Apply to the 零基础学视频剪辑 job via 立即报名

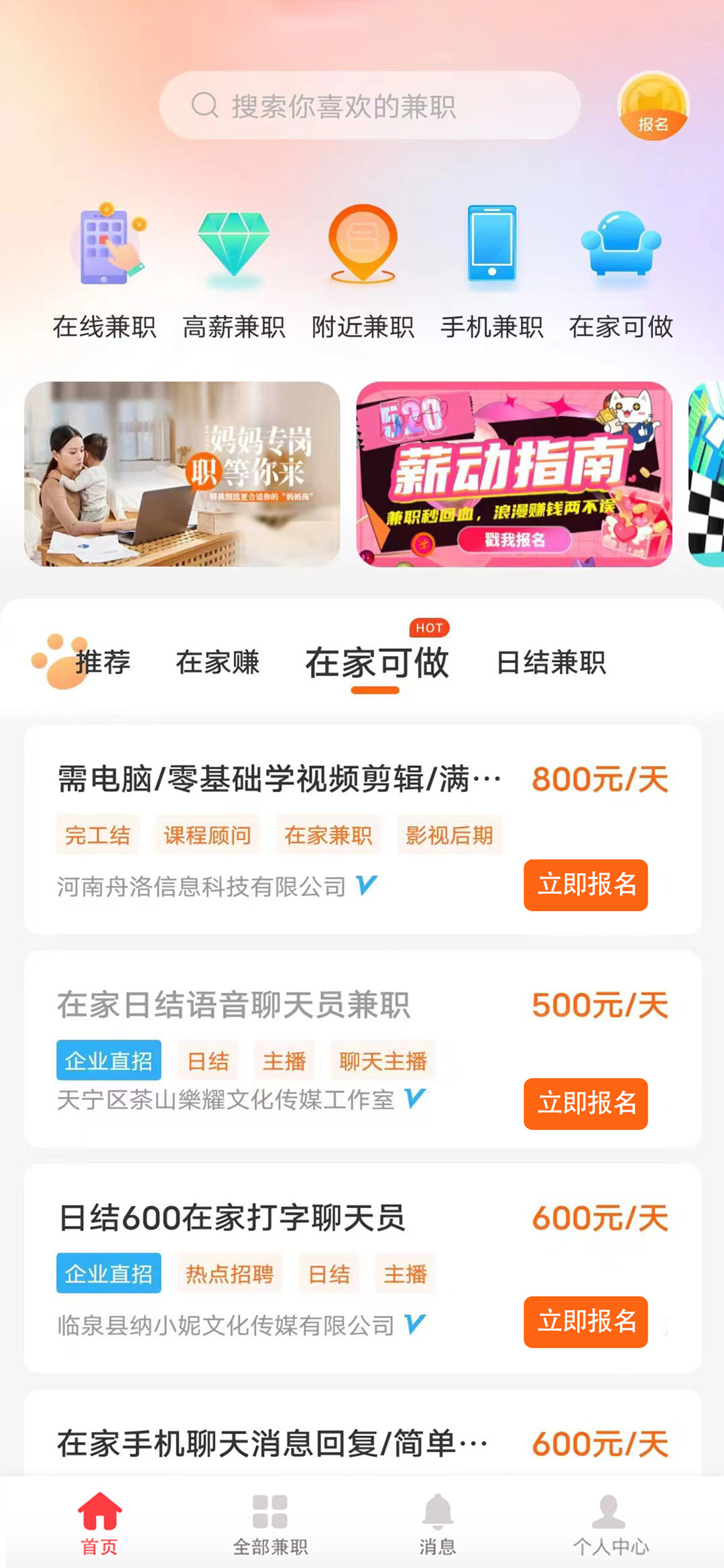click(585, 885)
